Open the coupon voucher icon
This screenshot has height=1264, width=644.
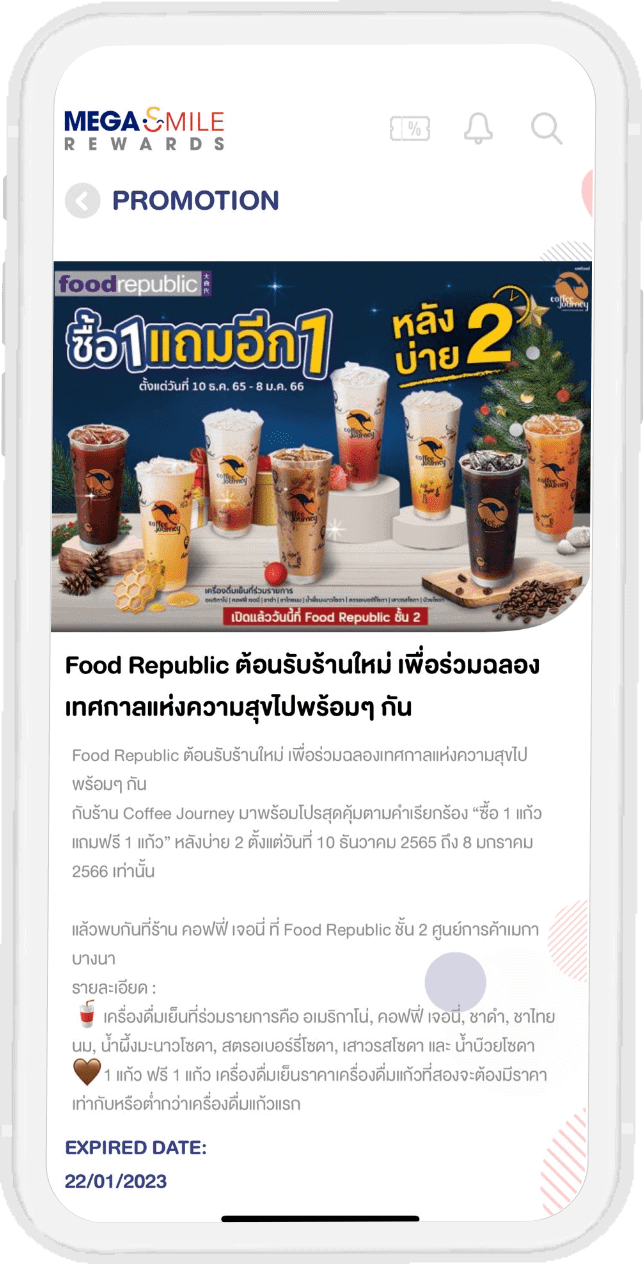point(410,128)
